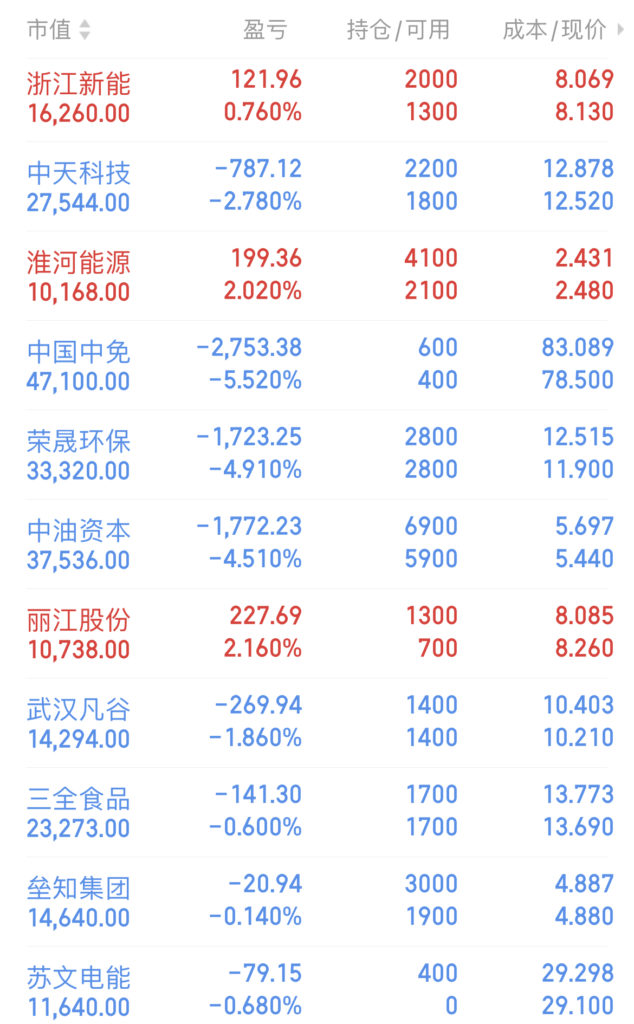
Task: Sort holdings by 市值 column
Action: 59,29
